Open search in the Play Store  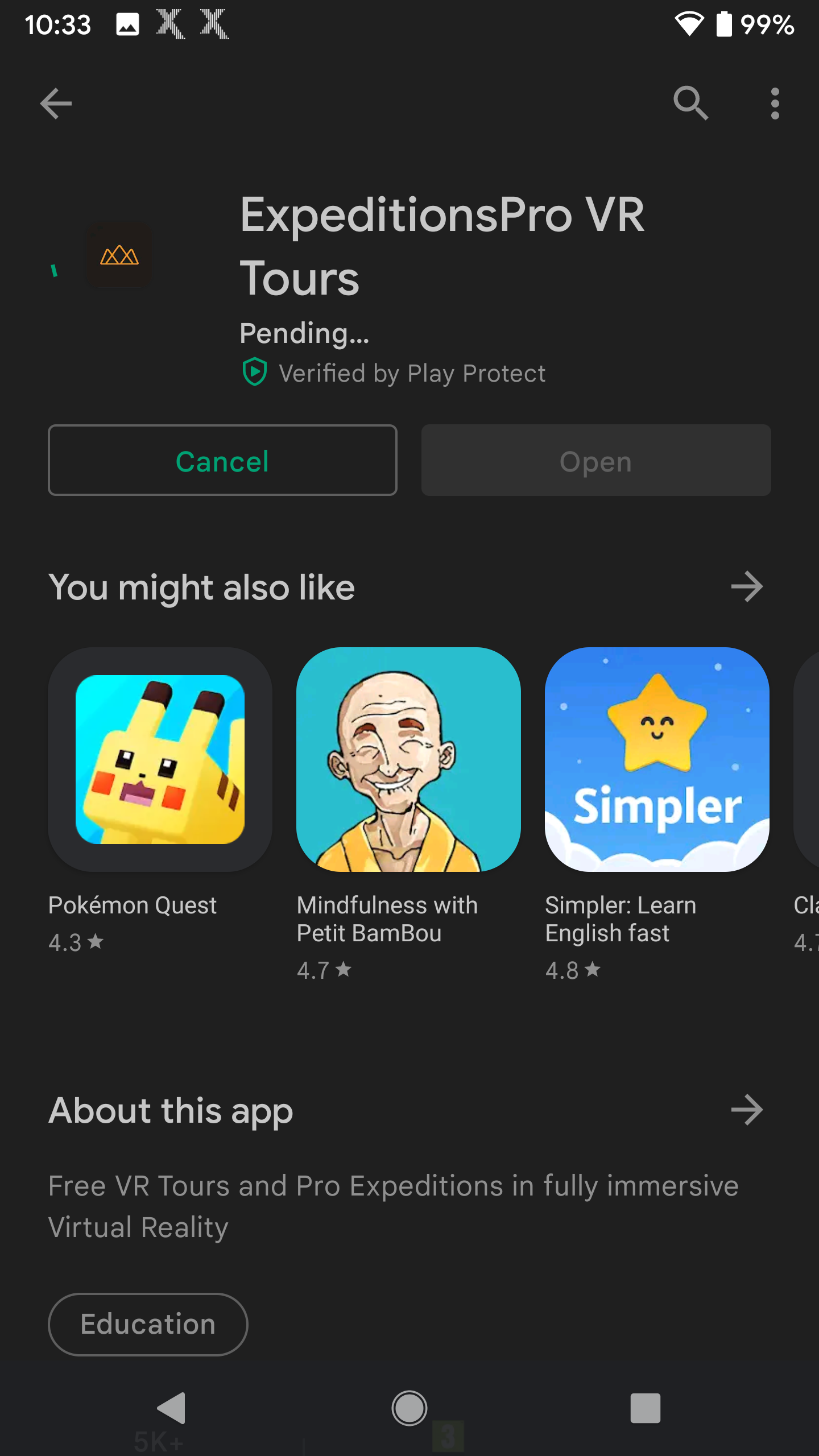(x=690, y=104)
